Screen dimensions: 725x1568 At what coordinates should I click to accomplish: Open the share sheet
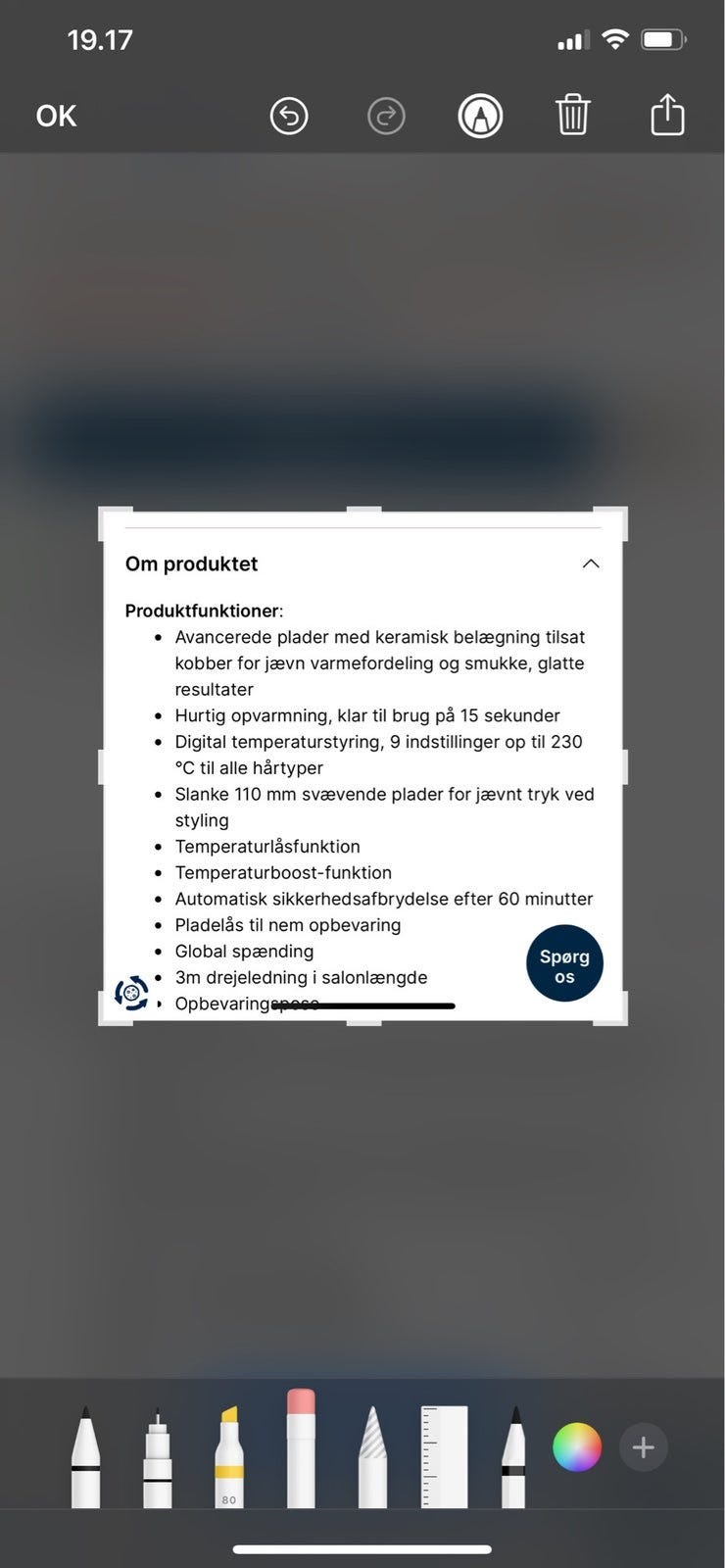coord(667,114)
